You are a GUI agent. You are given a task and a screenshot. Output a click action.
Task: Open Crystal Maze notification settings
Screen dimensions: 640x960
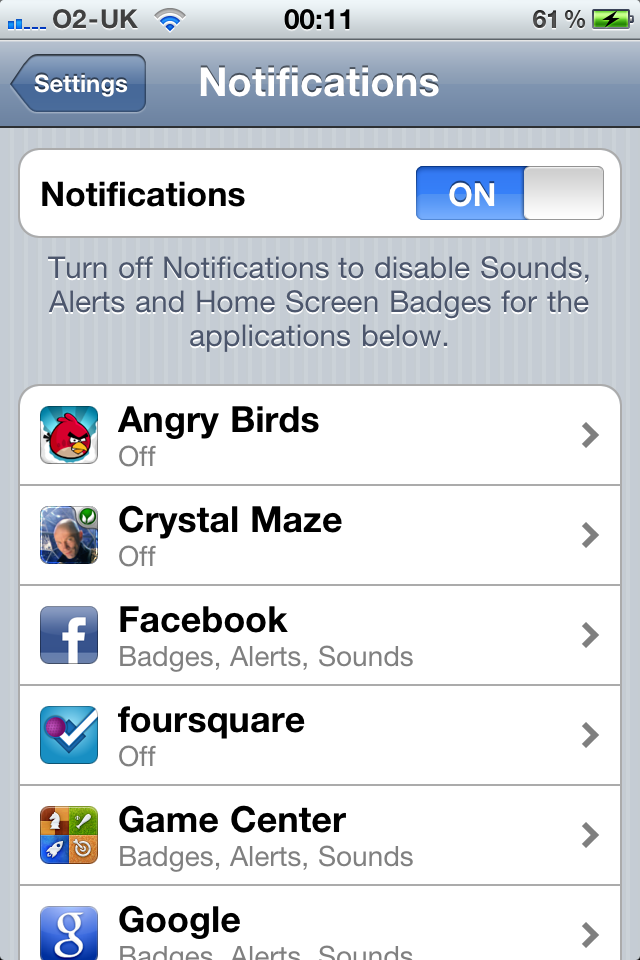tap(320, 535)
